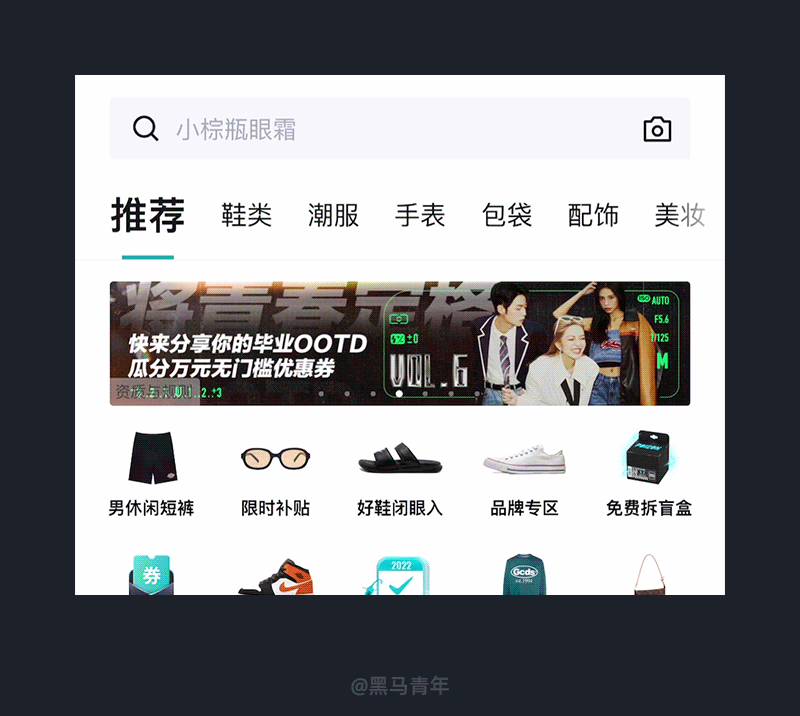Select the 手表 tab
Viewport: 800px width, 716px height.
420,215
